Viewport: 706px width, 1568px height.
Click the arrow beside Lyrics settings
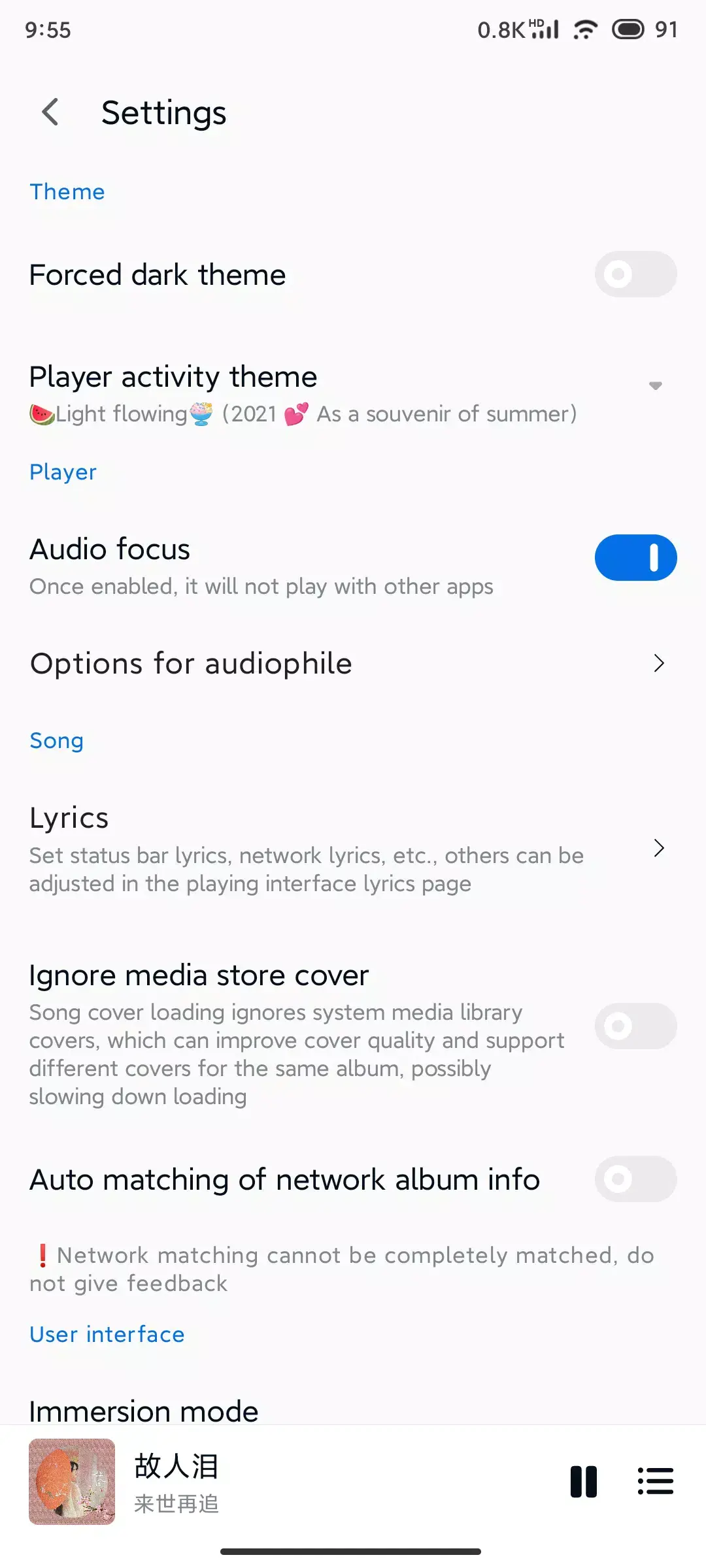coord(659,848)
